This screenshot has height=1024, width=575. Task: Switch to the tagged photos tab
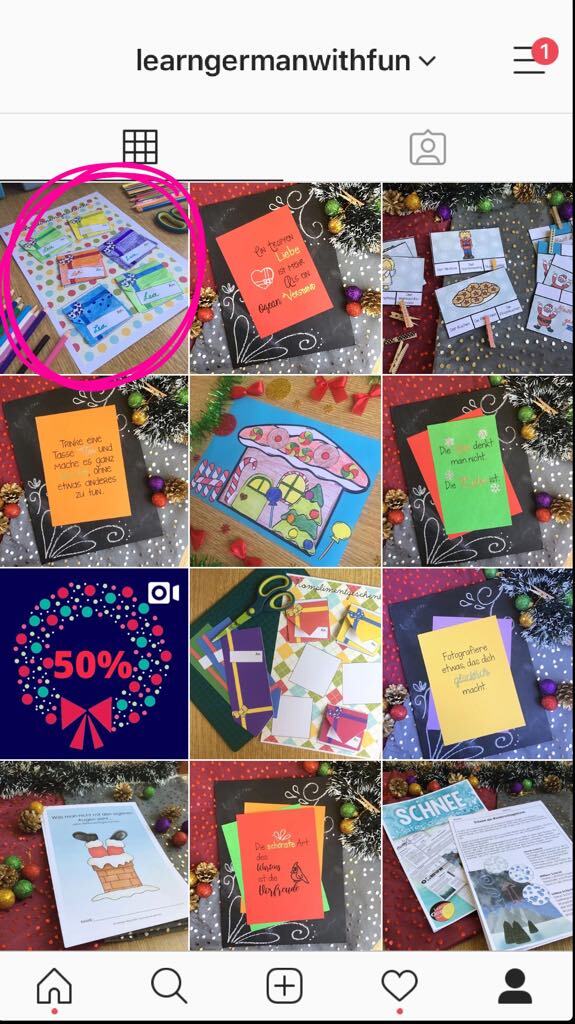[428, 148]
